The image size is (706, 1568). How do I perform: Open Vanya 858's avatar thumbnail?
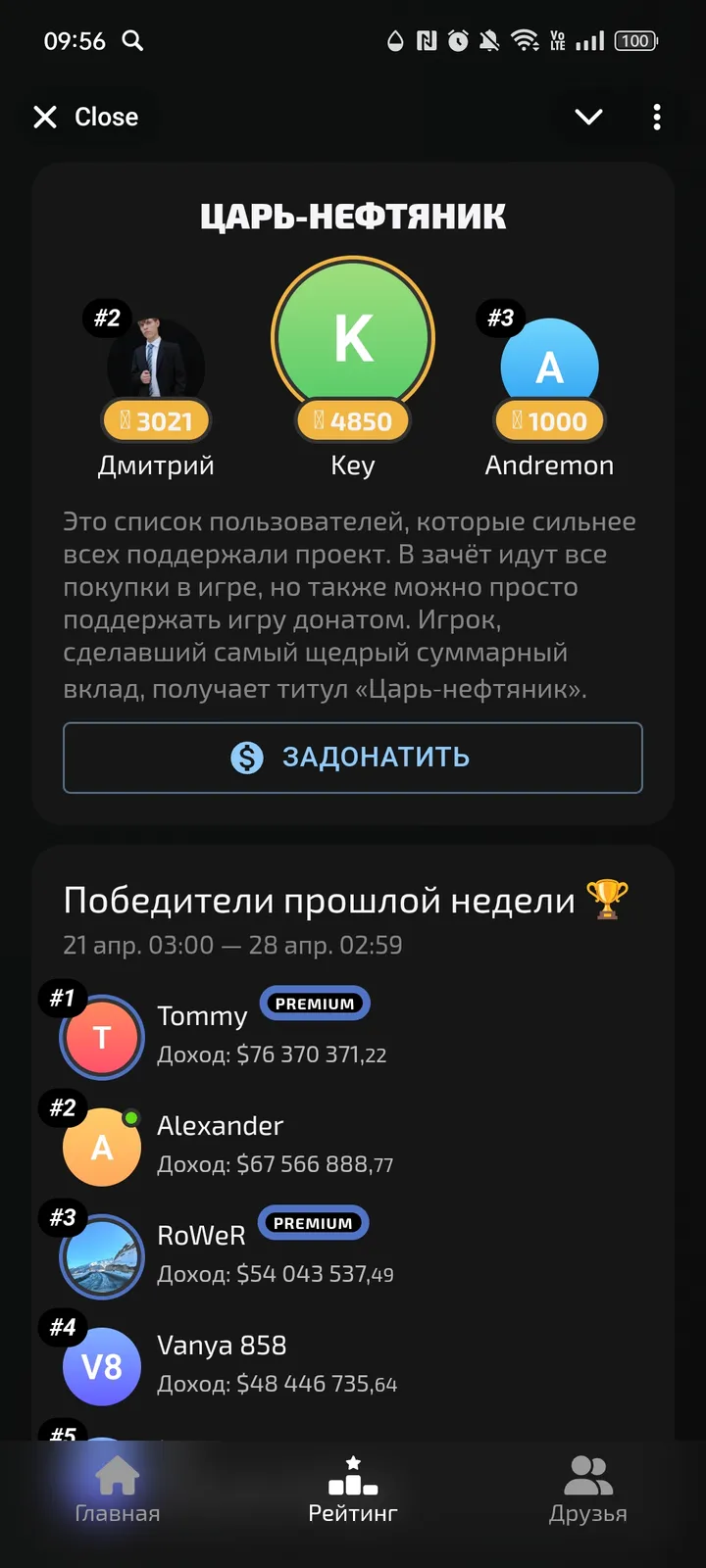[102, 1365]
